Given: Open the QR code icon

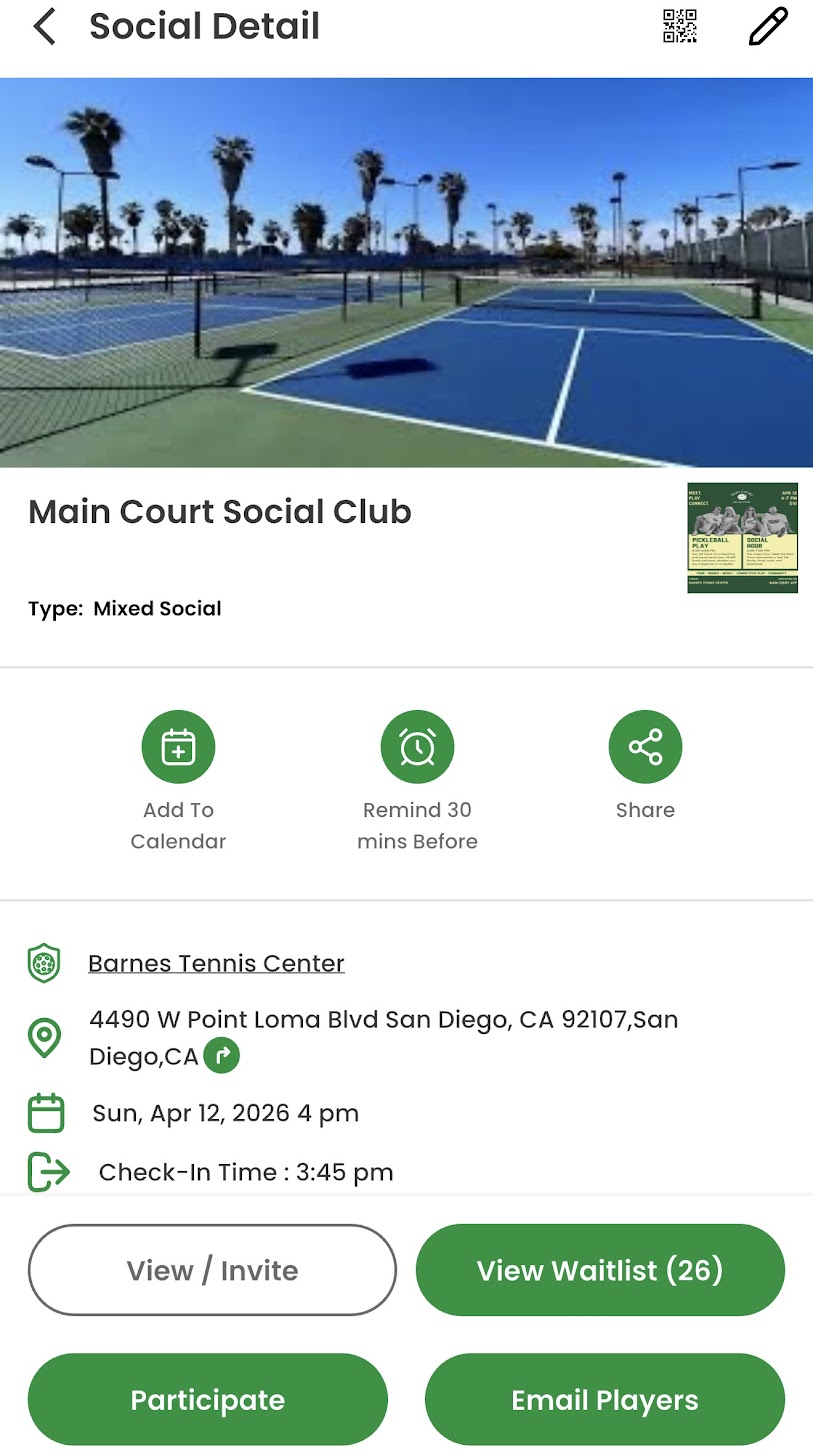Looking at the screenshot, I should 680,27.
